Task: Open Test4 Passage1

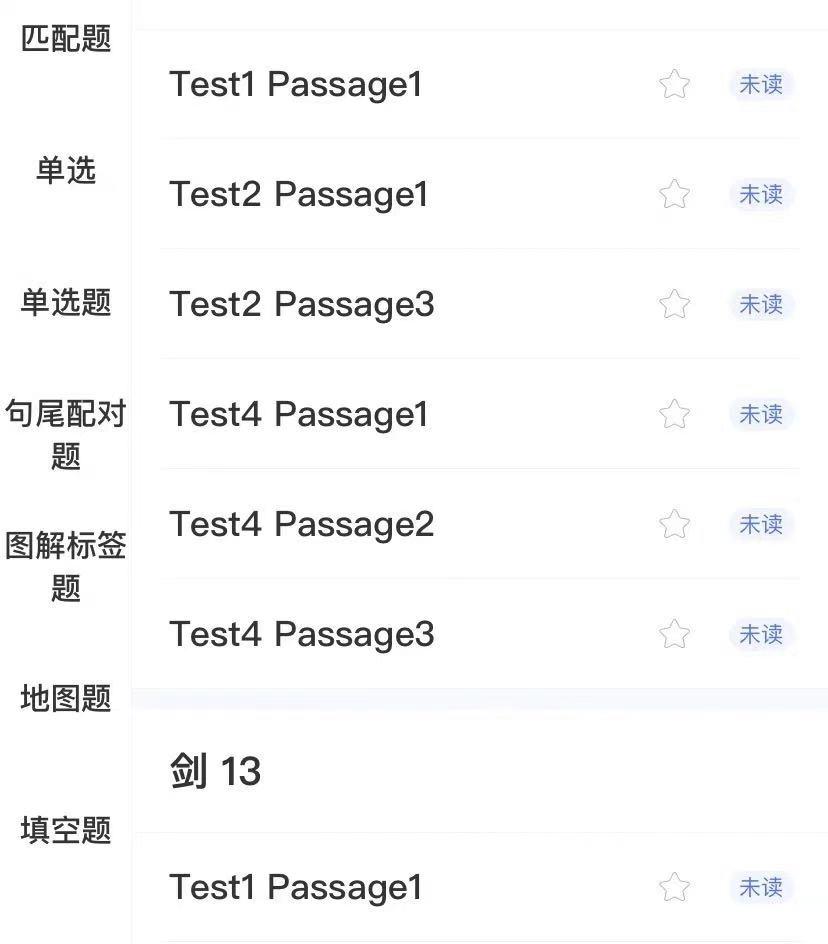Action: (298, 414)
